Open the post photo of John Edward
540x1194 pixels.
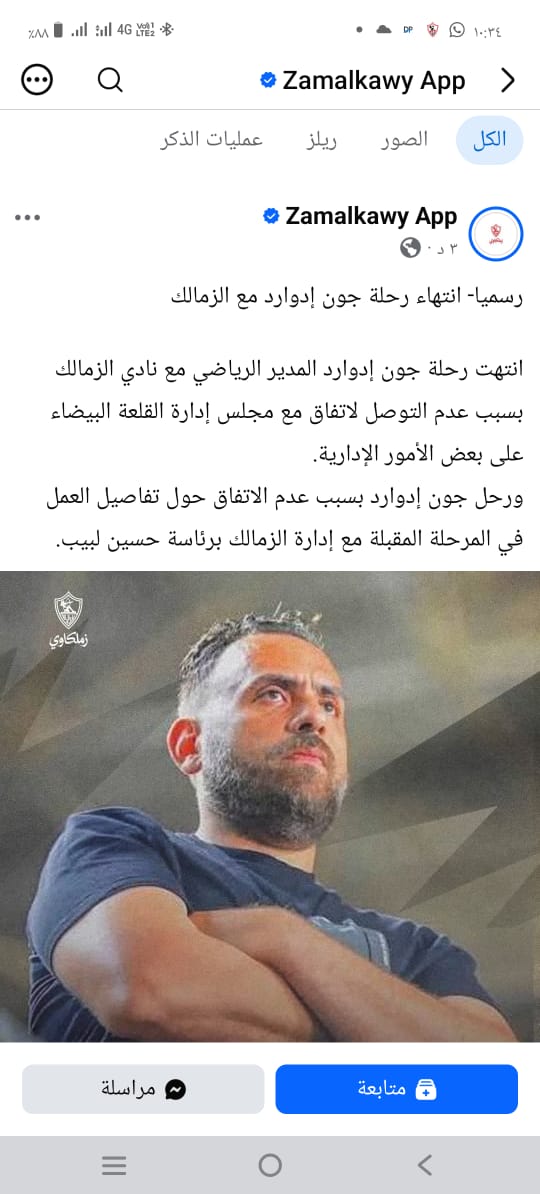click(x=270, y=806)
